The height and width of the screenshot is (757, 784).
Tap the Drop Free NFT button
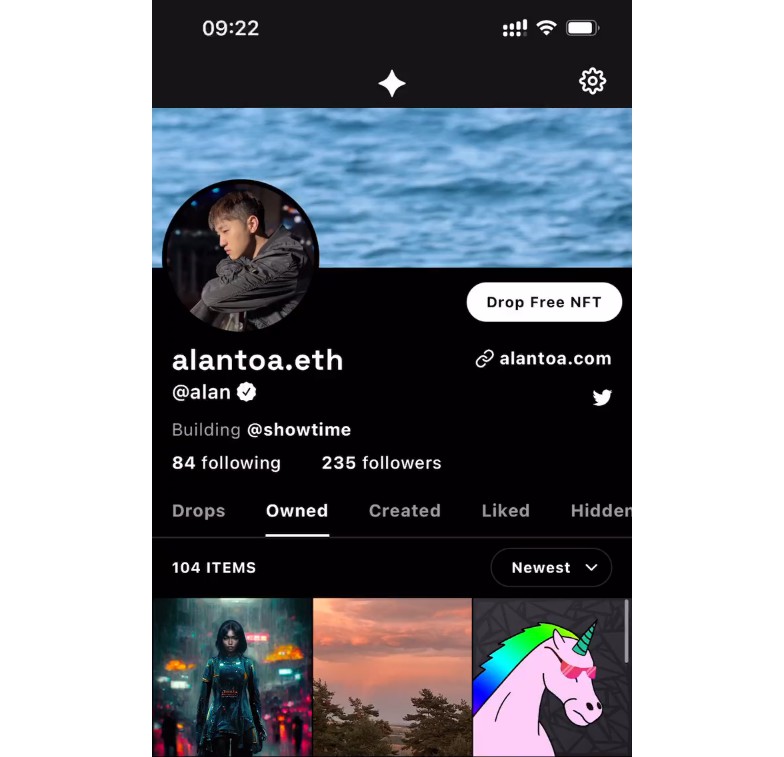(544, 302)
